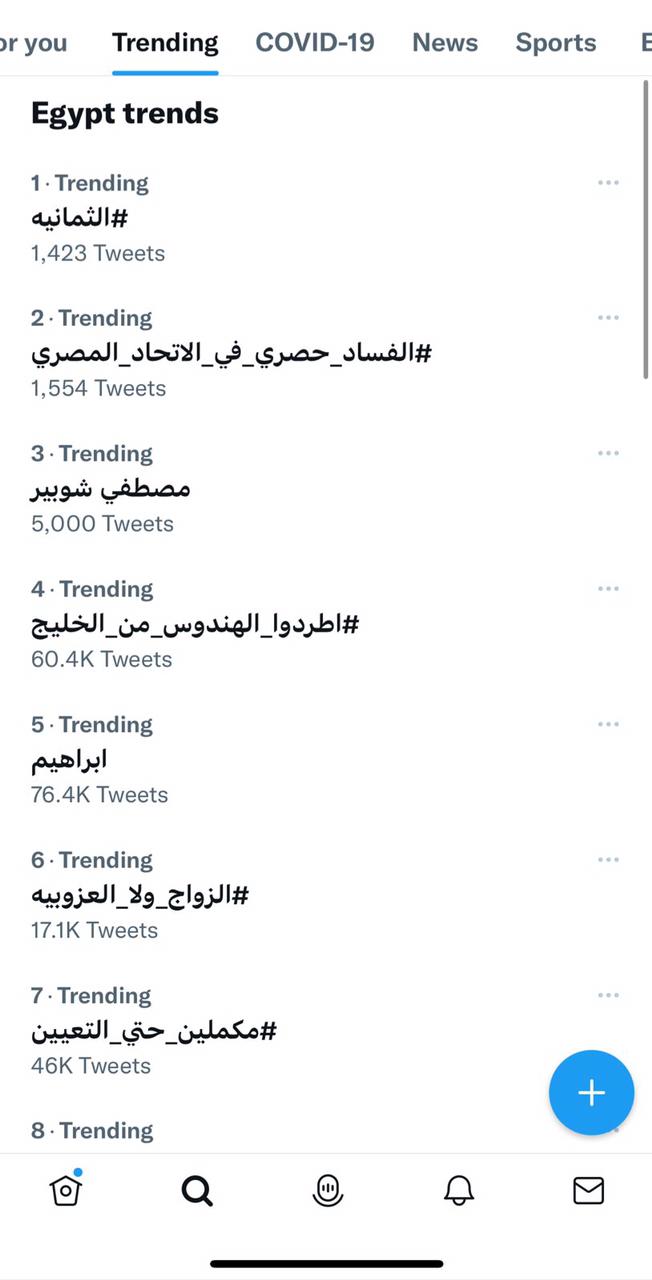
Task: Select the Trending tab
Action: coord(165,43)
